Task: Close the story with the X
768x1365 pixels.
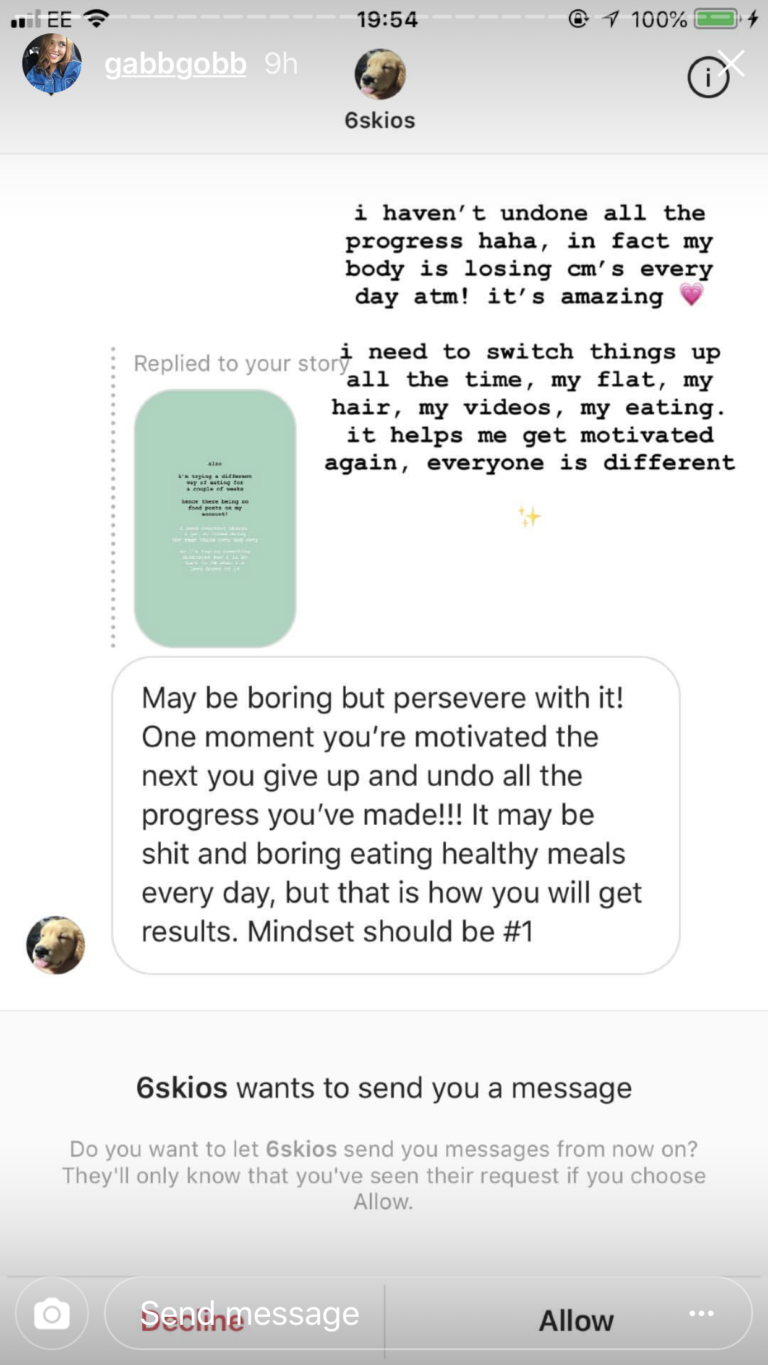Action: click(732, 64)
